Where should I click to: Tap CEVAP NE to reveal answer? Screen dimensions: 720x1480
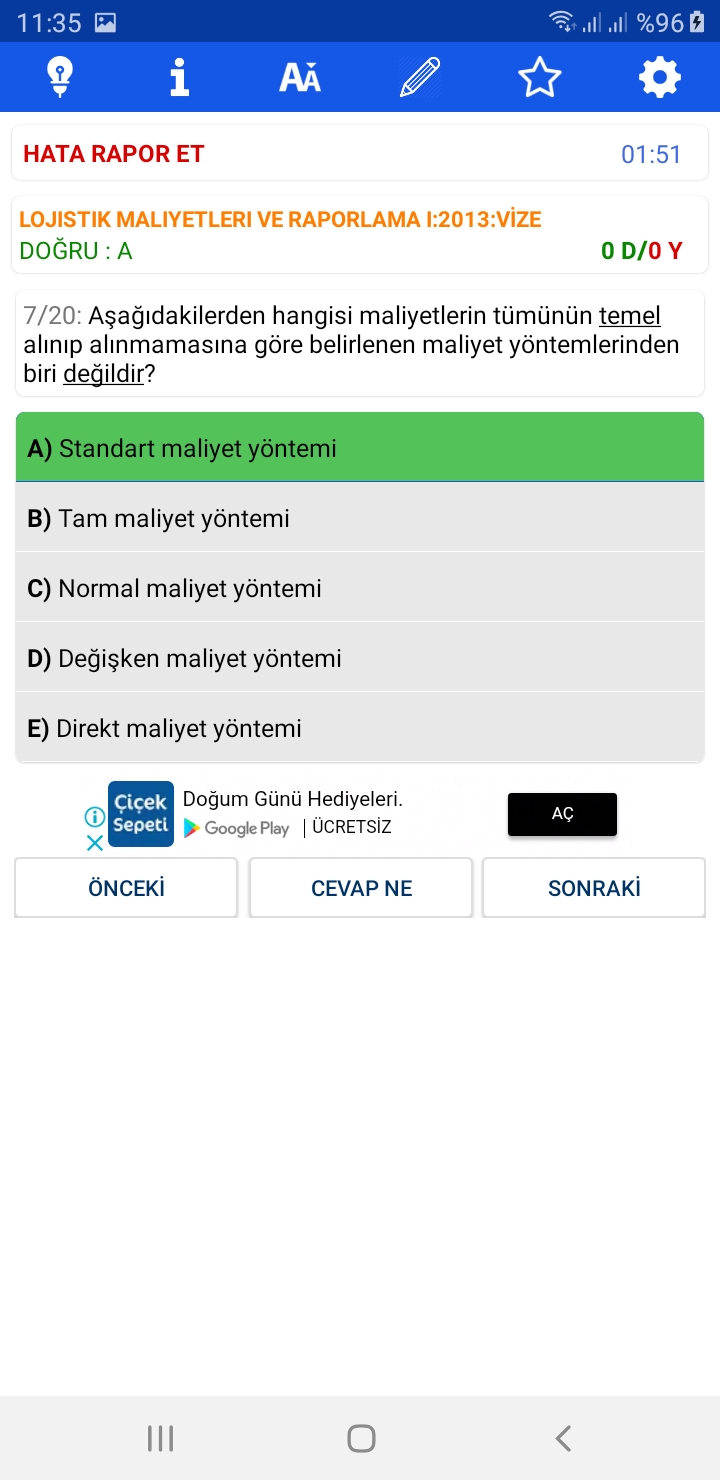(361, 888)
